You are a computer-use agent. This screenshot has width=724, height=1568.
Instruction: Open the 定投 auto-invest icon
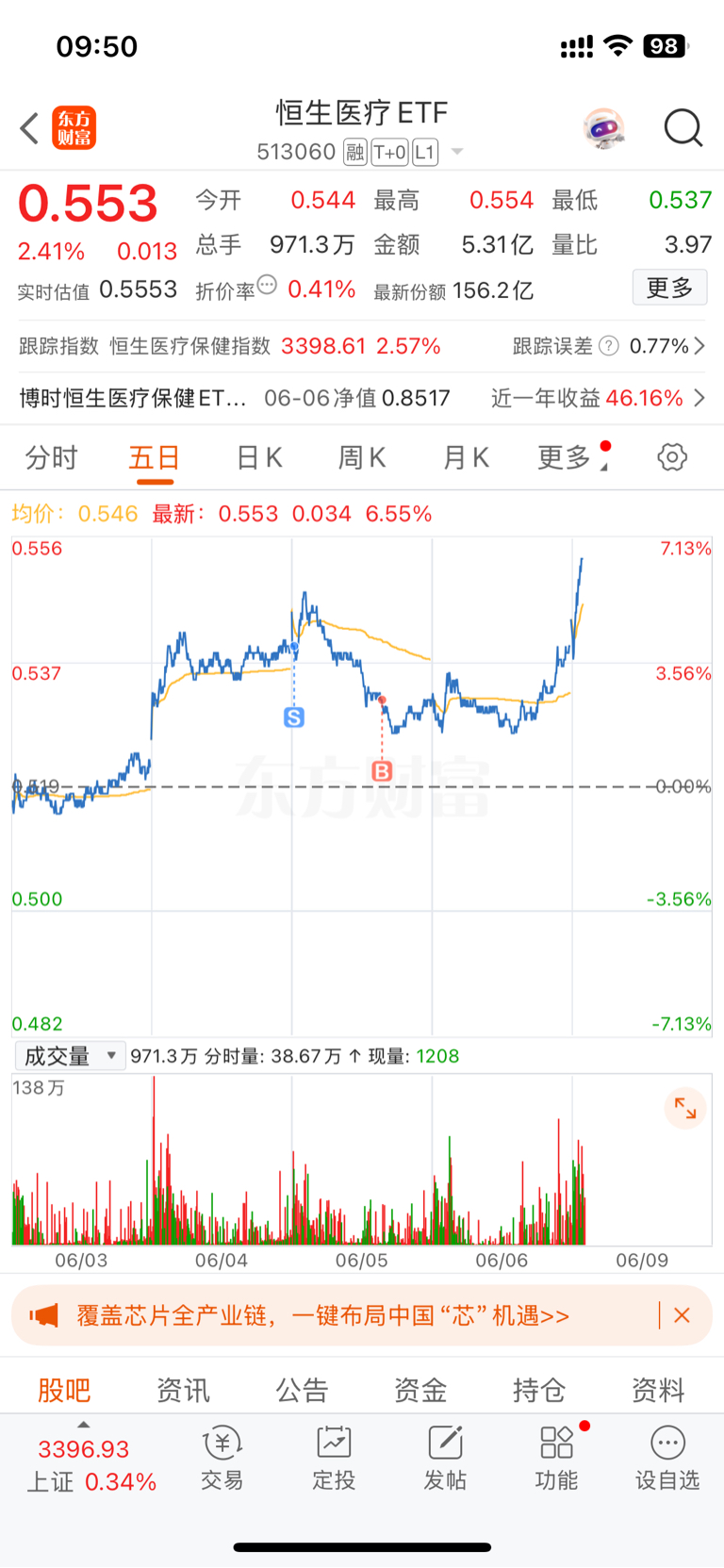(333, 1455)
